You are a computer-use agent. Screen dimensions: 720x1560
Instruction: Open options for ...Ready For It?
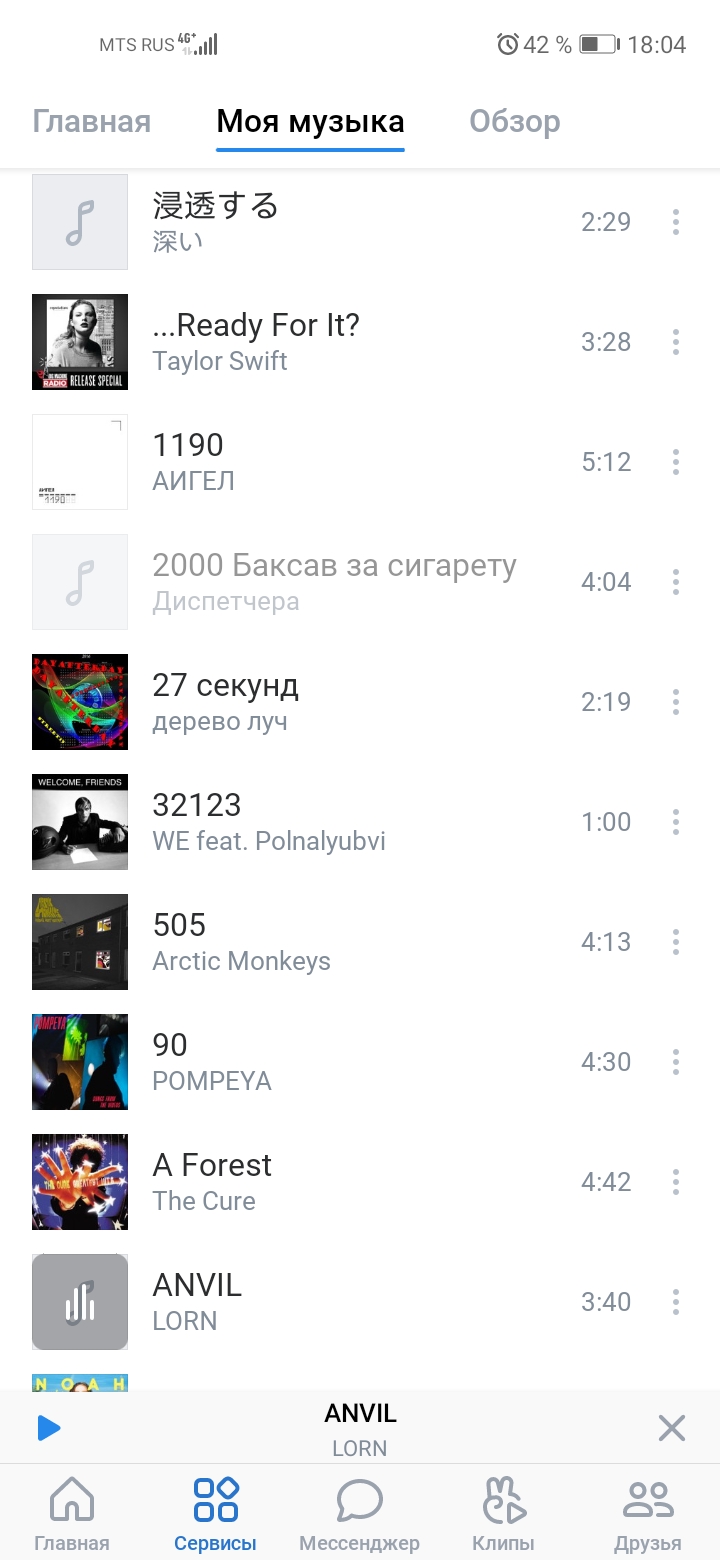coord(676,342)
